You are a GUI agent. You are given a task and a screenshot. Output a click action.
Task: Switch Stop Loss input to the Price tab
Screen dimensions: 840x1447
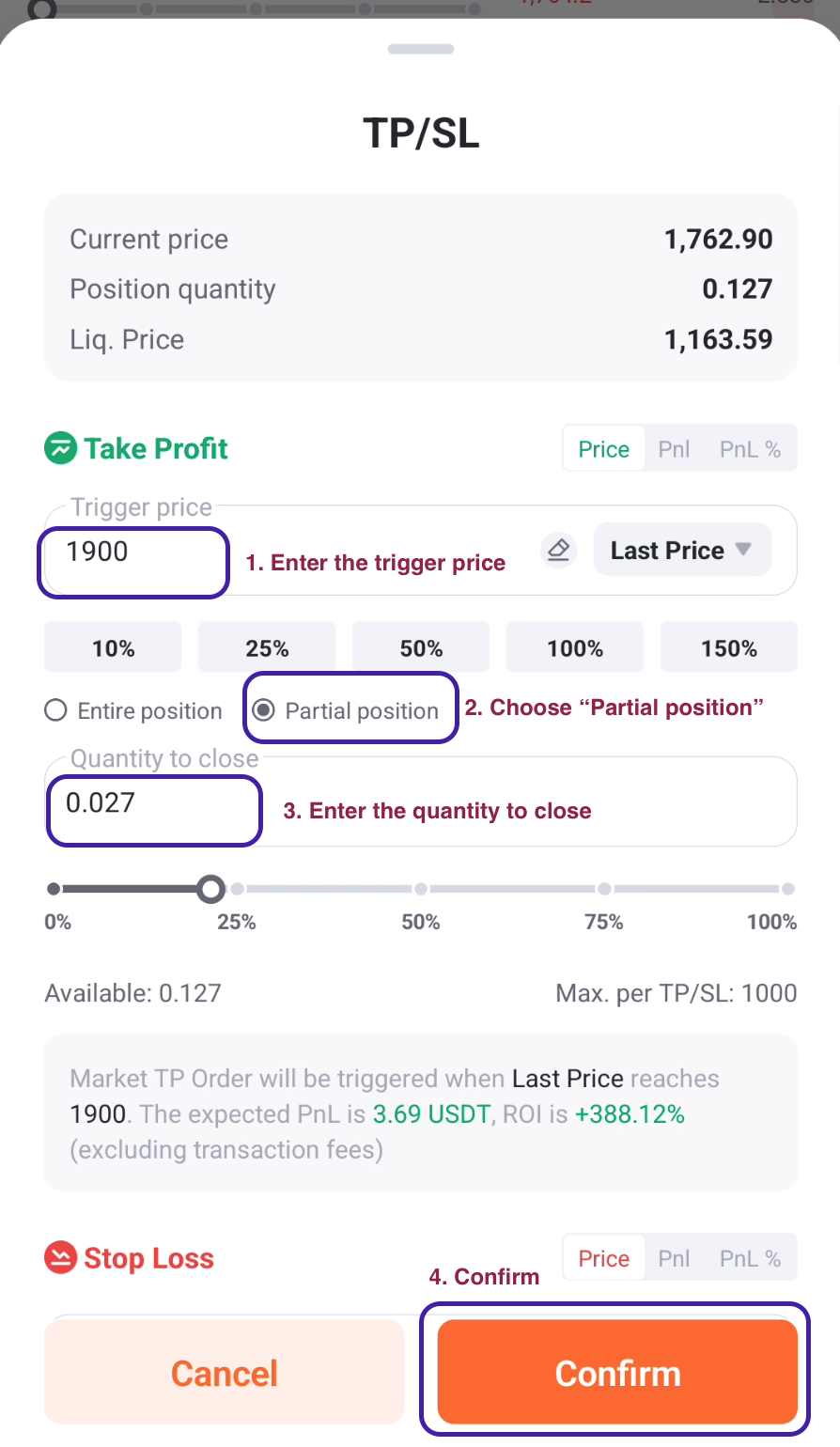pos(603,1257)
